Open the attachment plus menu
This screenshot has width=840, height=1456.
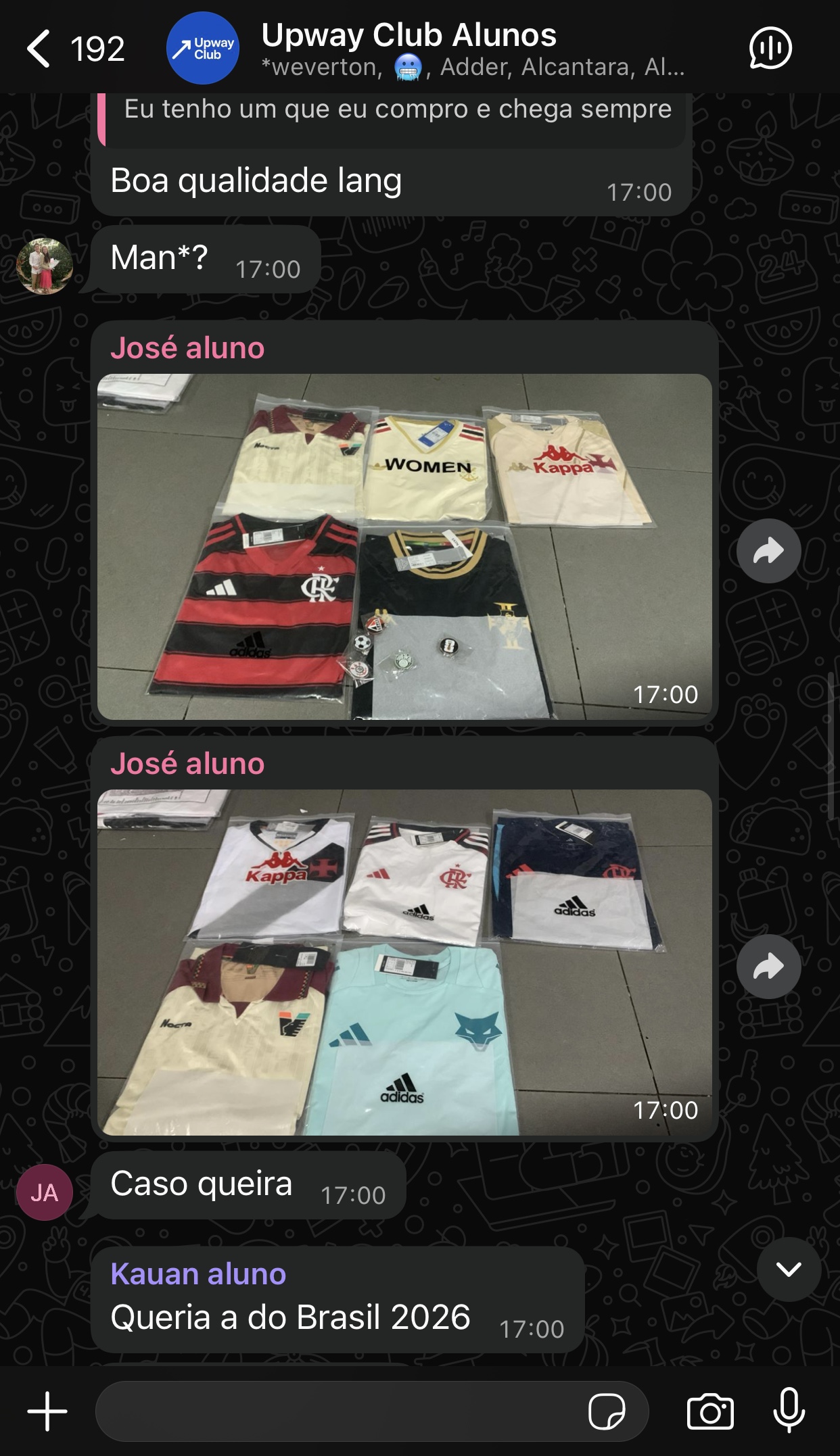(x=47, y=1411)
